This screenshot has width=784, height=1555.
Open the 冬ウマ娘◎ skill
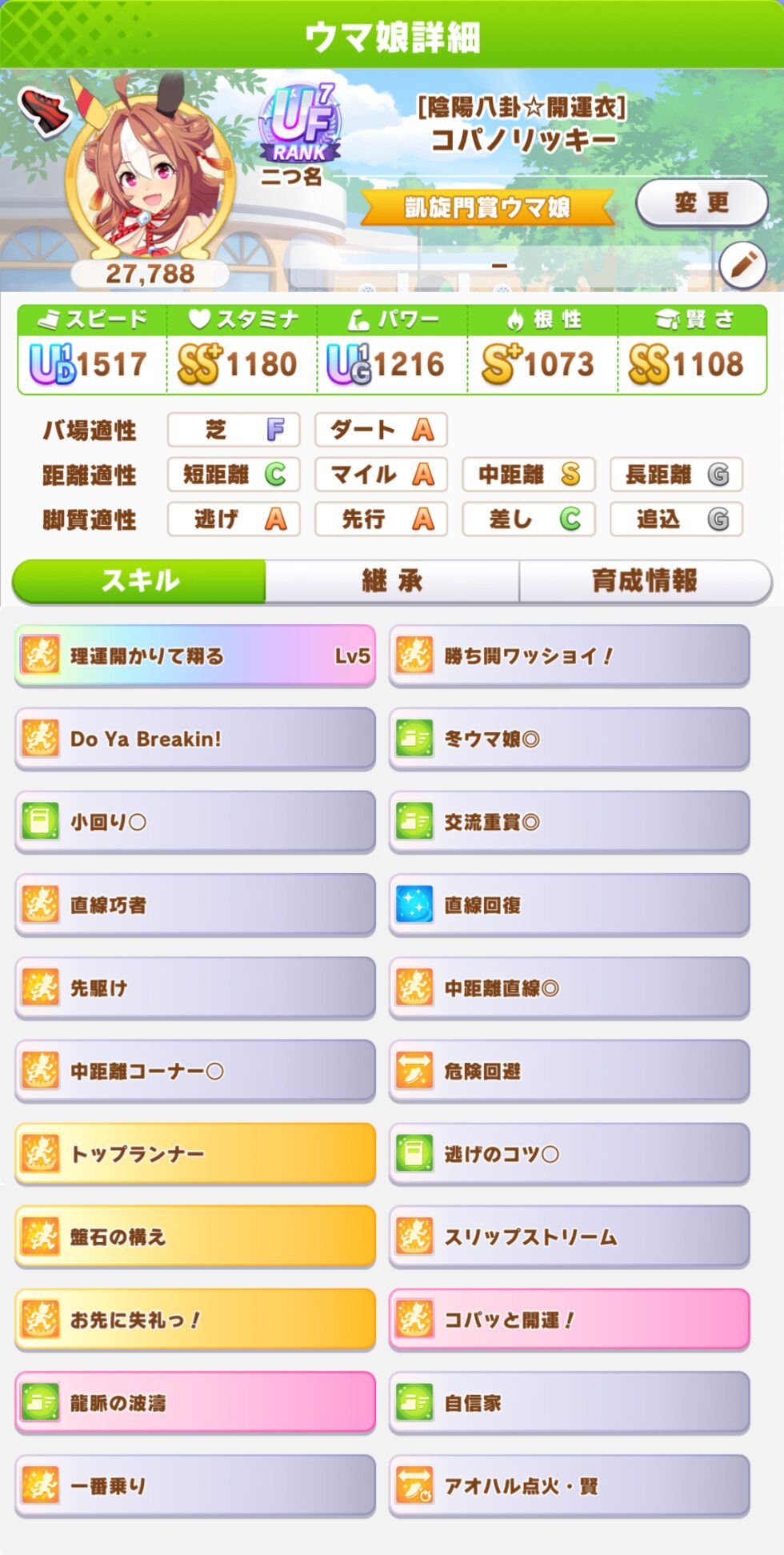[x=570, y=739]
